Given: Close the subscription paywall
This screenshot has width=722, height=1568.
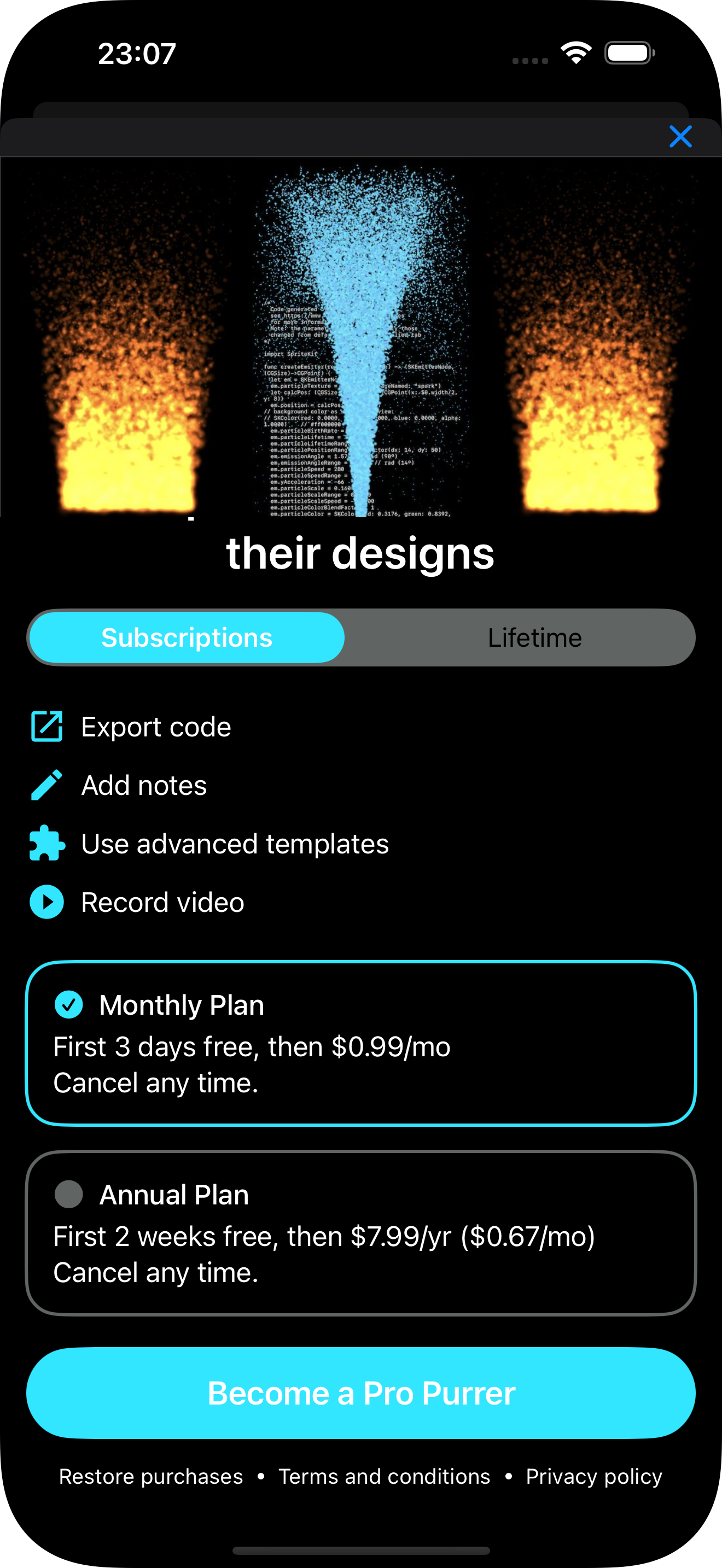Looking at the screenshot, I should [x=680, y=136].
